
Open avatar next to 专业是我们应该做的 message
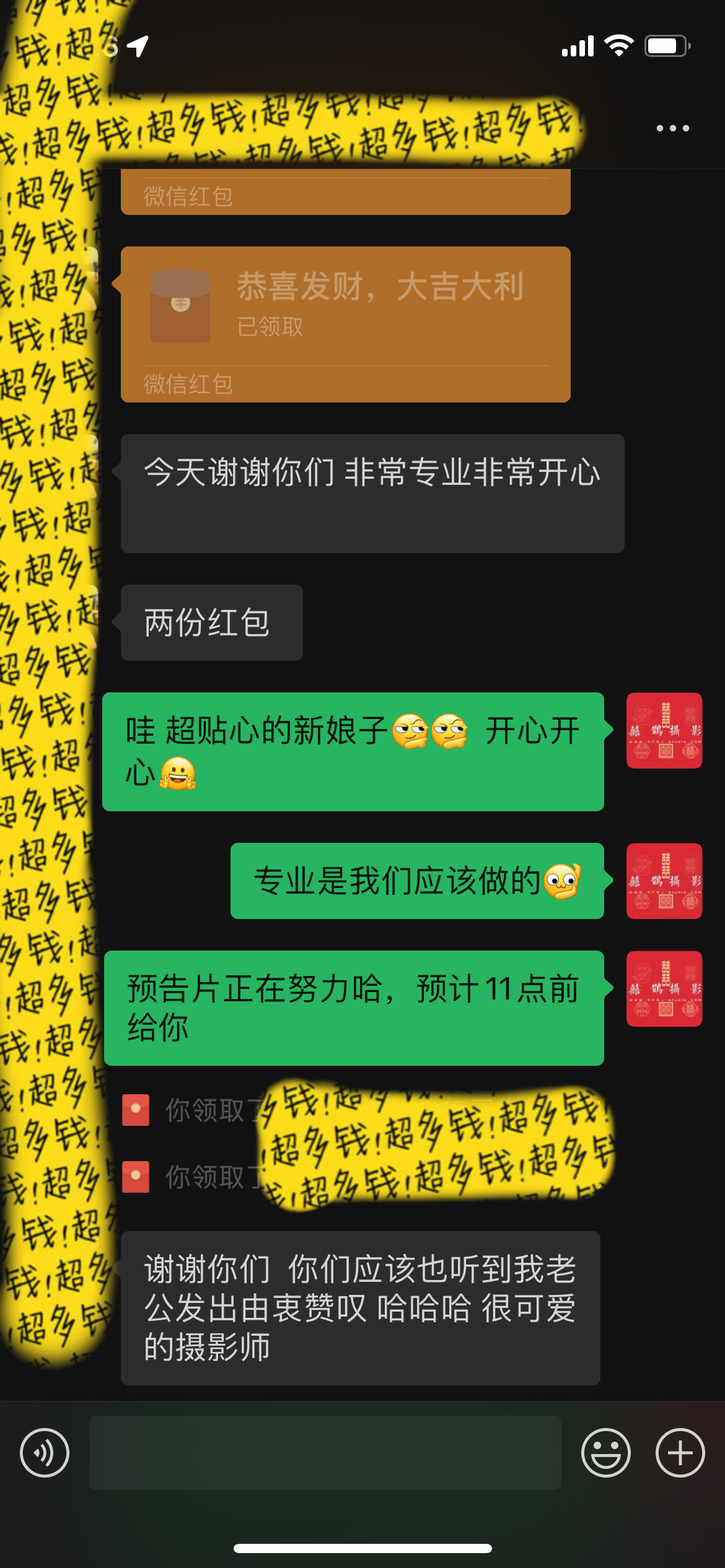click(x=664, y=881)
